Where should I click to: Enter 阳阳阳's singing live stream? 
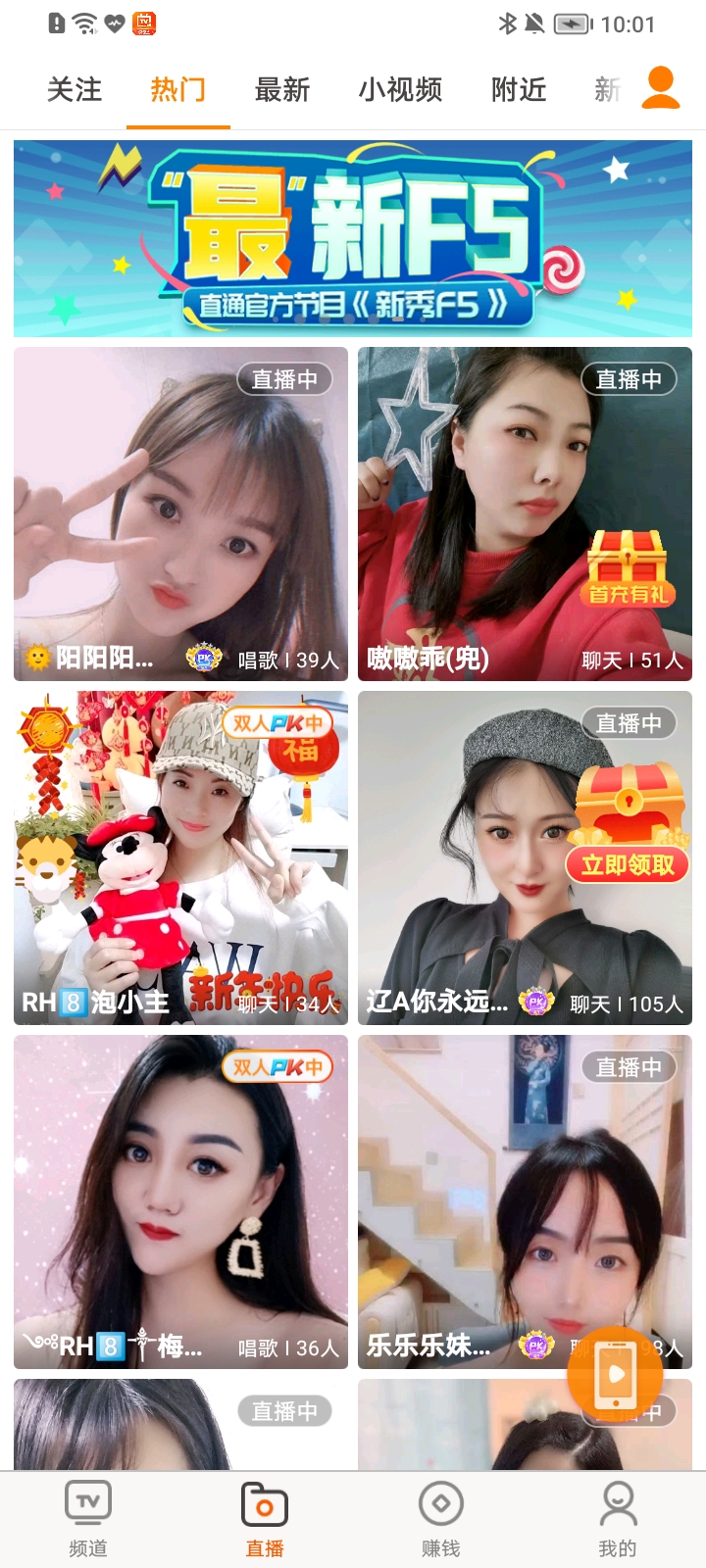tap(180, 514)
